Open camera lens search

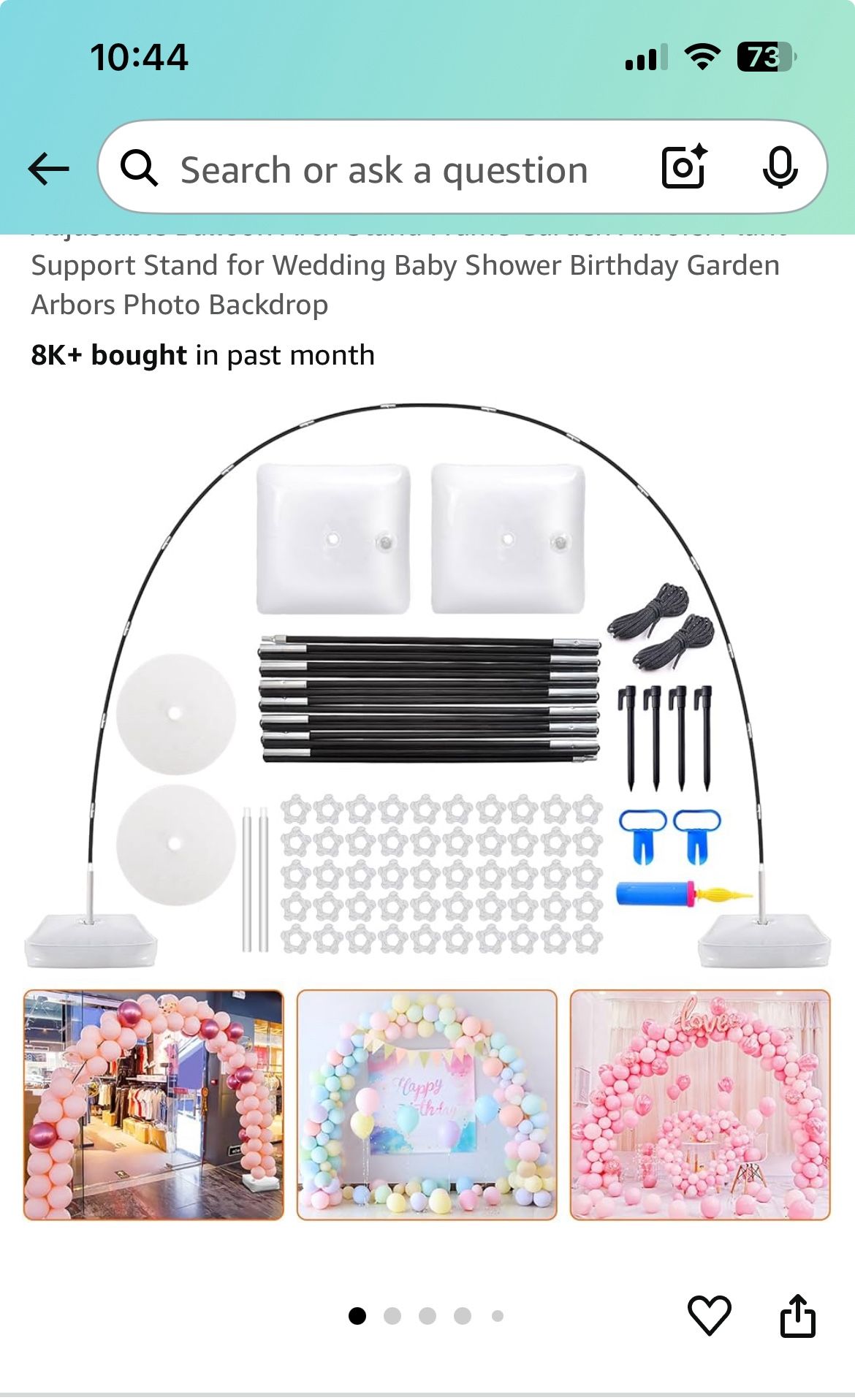tap(684, 167)
